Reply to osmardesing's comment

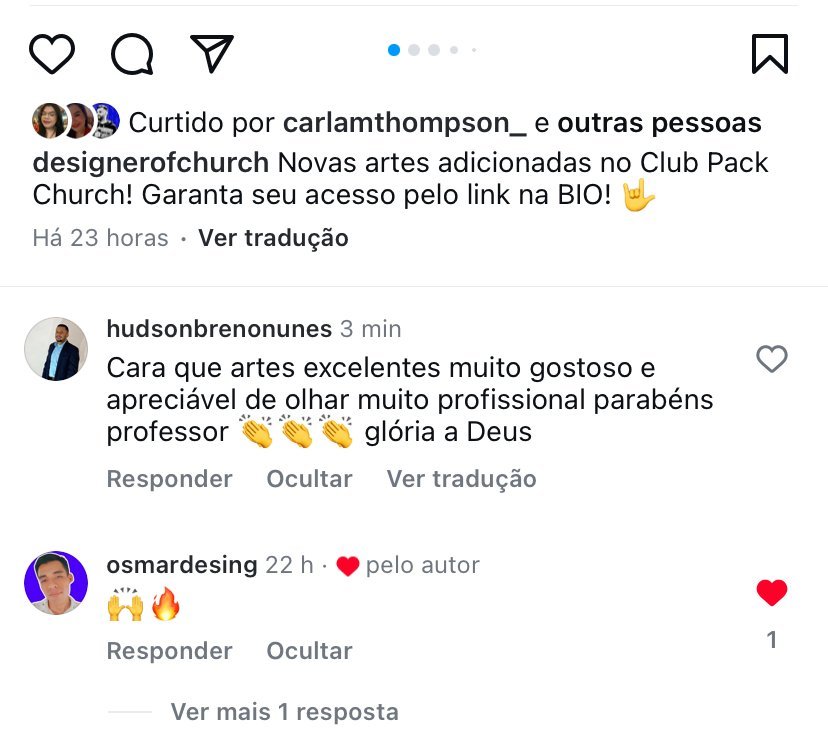pos(169,651)
